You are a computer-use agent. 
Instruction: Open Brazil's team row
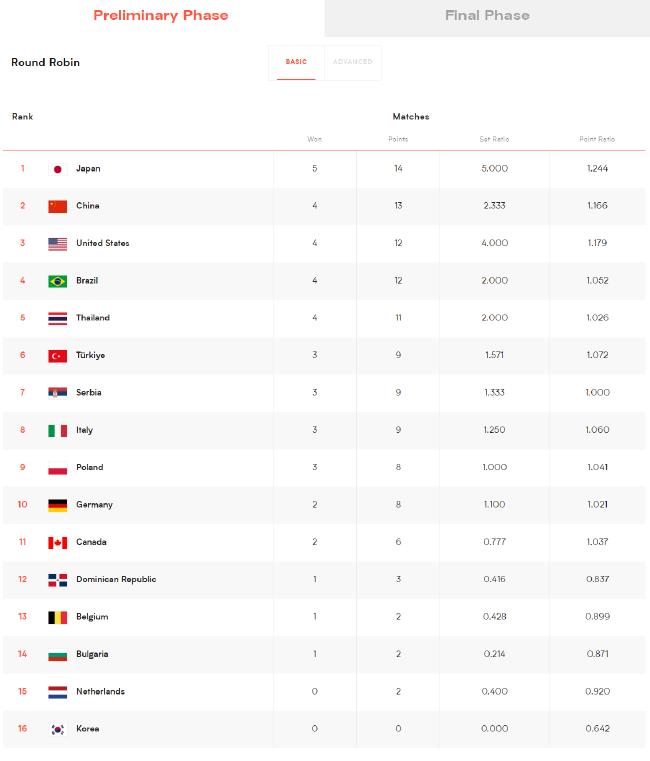coord(87,281)
